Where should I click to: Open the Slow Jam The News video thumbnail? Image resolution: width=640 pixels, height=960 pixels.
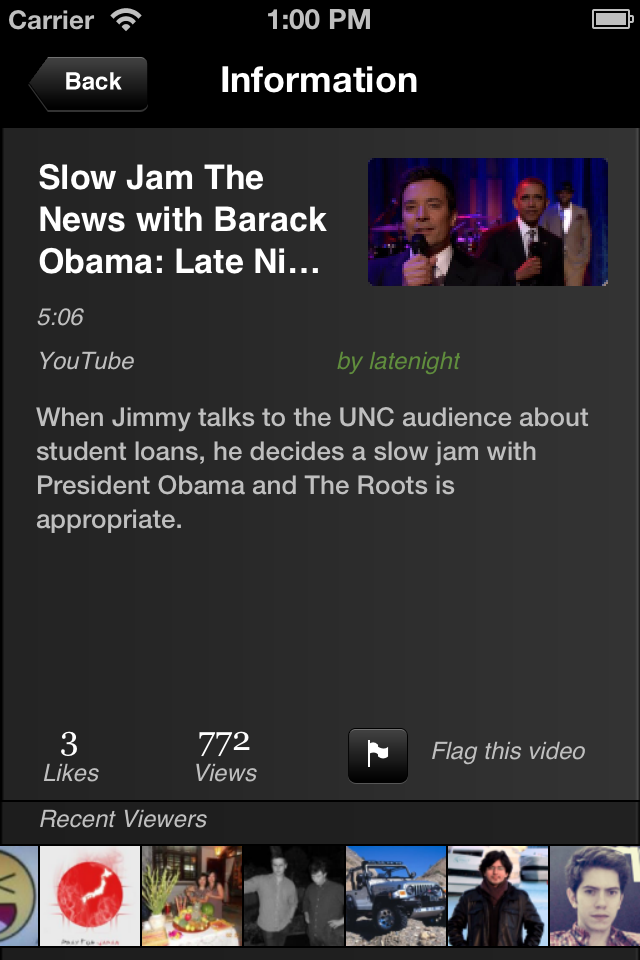[487, 222]
